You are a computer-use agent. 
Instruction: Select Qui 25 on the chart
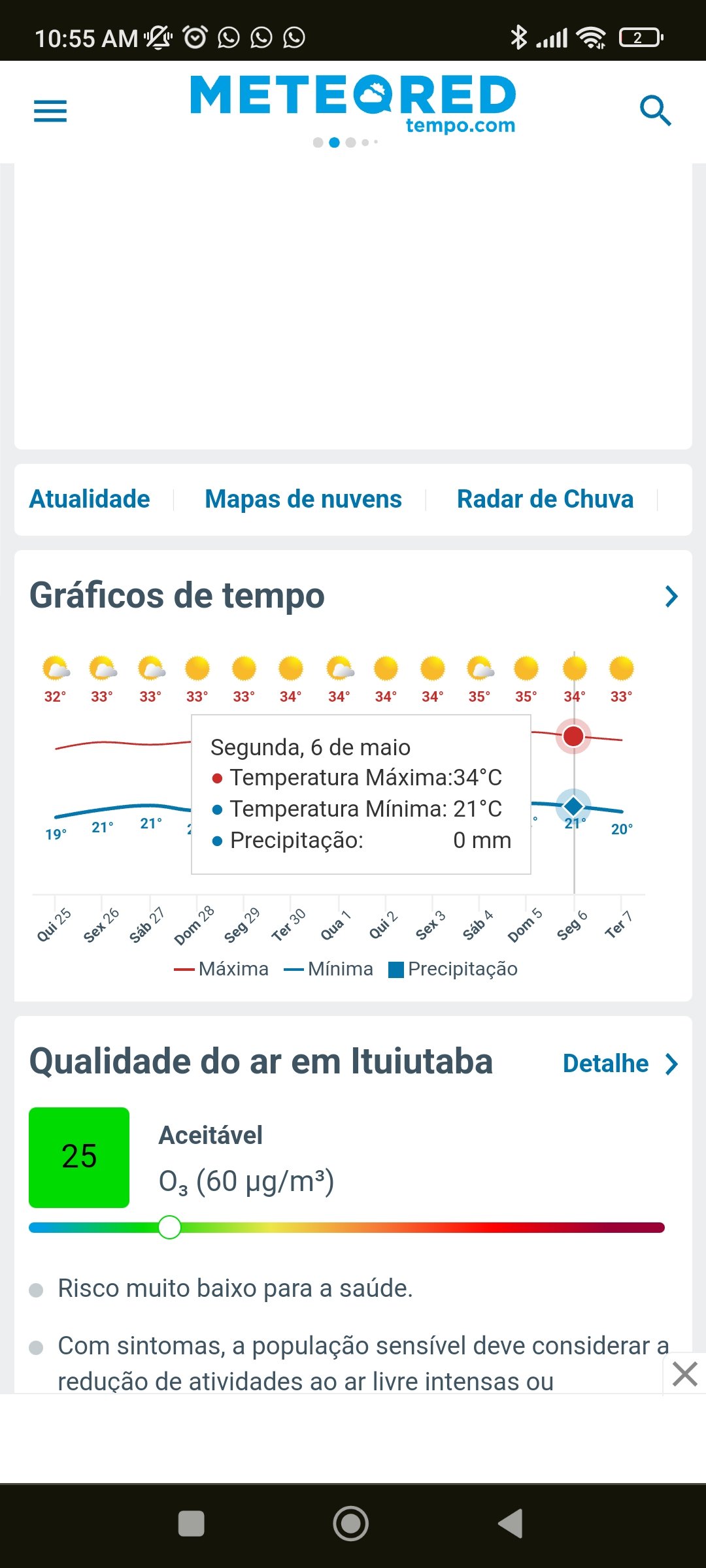point(54,924)
